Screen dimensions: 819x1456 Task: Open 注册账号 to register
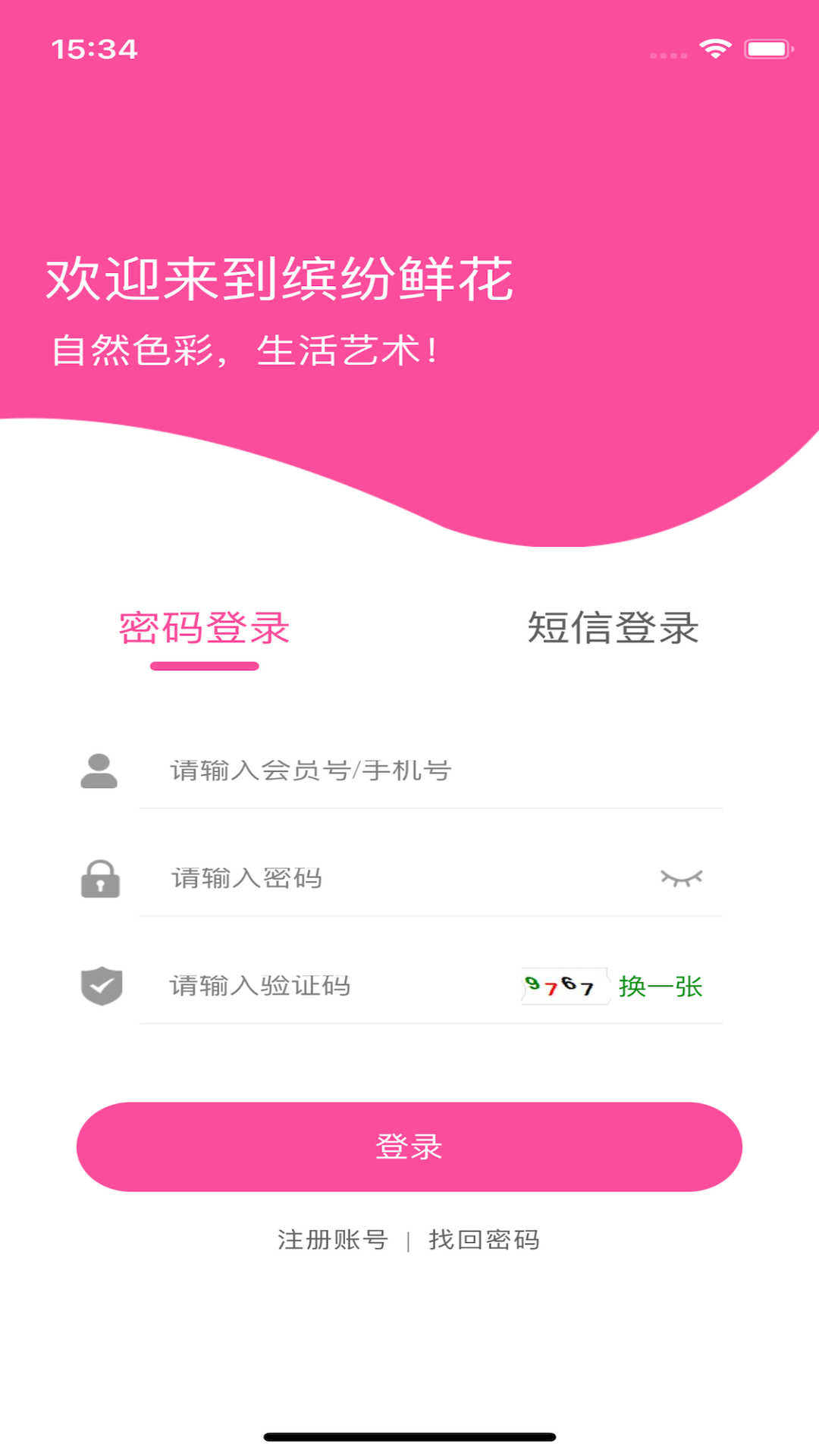point(333,1240)
